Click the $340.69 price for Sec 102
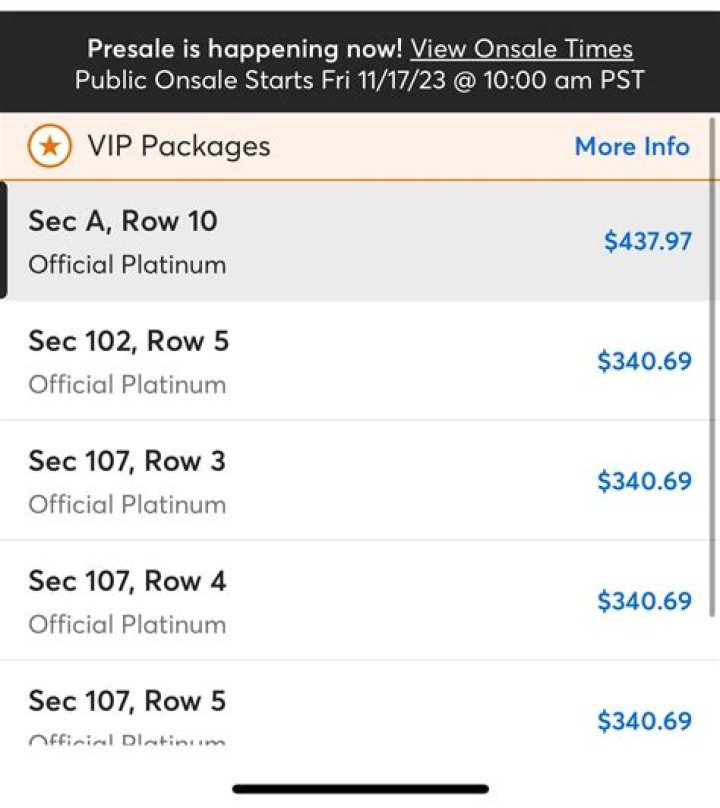The height and width of the screenshot is (808, 720). tap(645, 361)
